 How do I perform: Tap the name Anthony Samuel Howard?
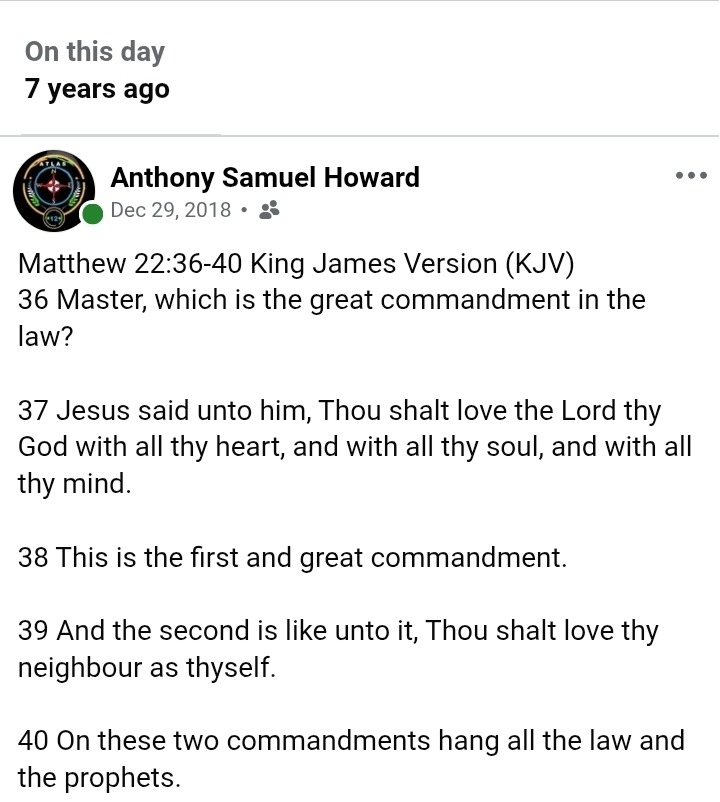click(x=265, y=178)
